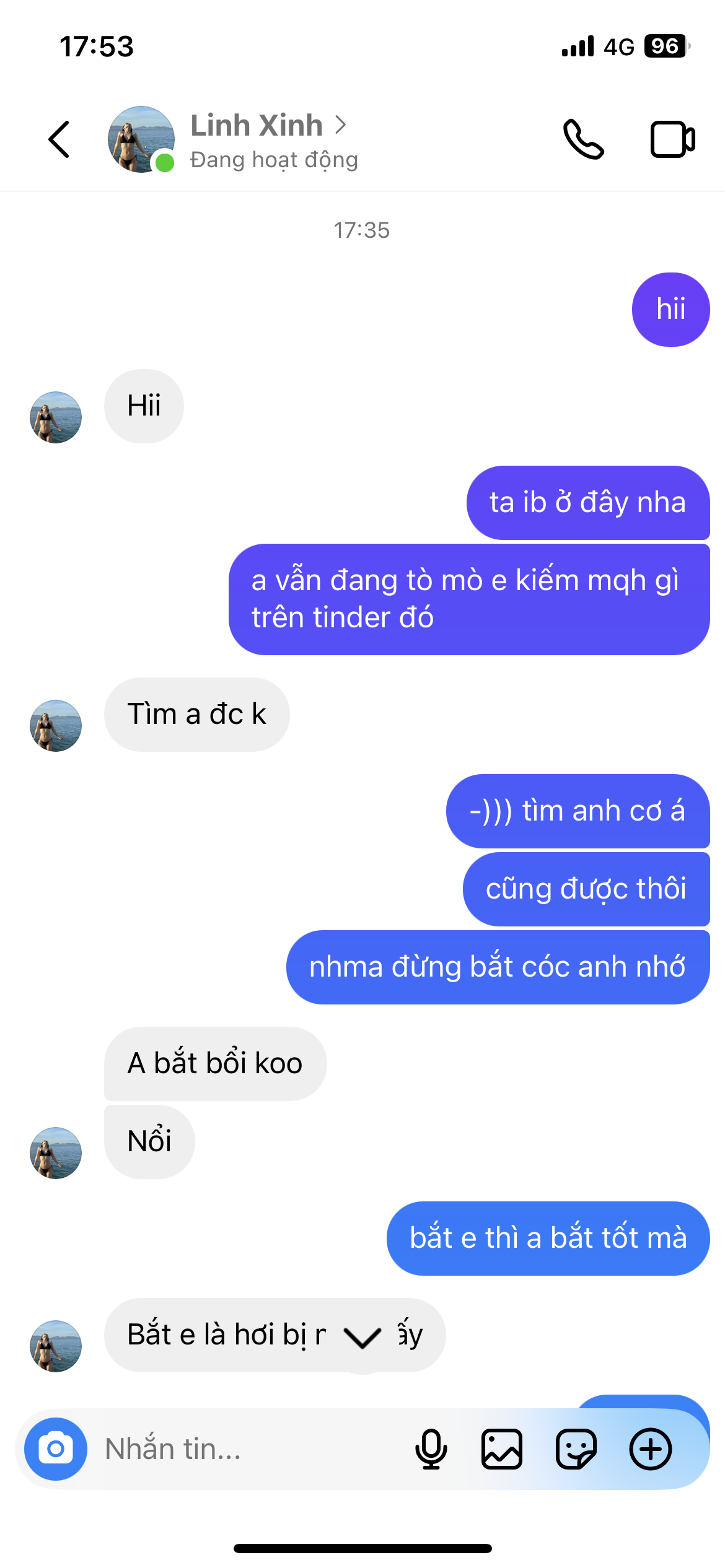Screen dimensions: 725x1568
Task: Tap Linh Xinh's avatar beside the Hii message
Action: point(56,417)
